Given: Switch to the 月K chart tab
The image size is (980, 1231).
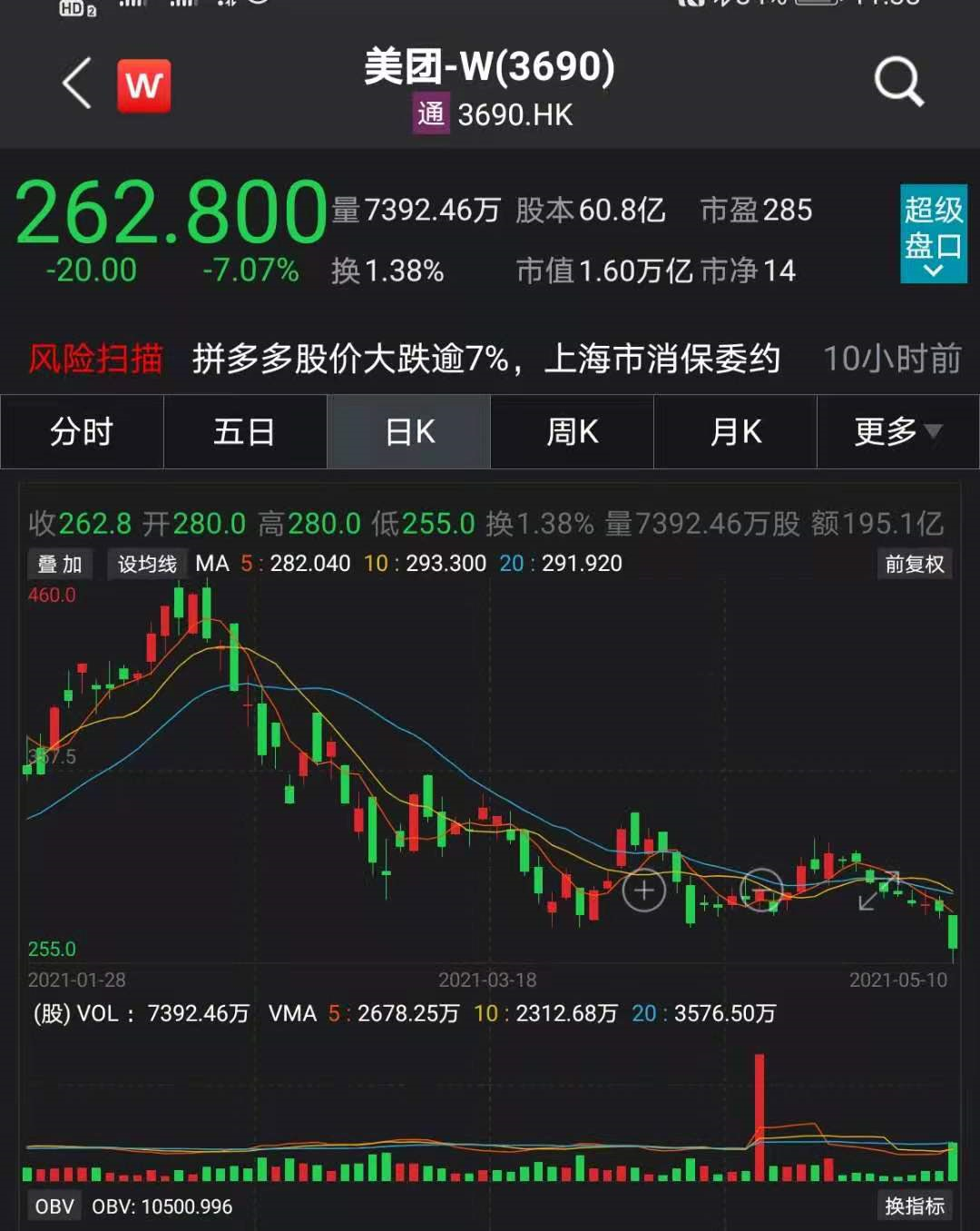Looking at the screenshot, I should [x=736, y=432].
